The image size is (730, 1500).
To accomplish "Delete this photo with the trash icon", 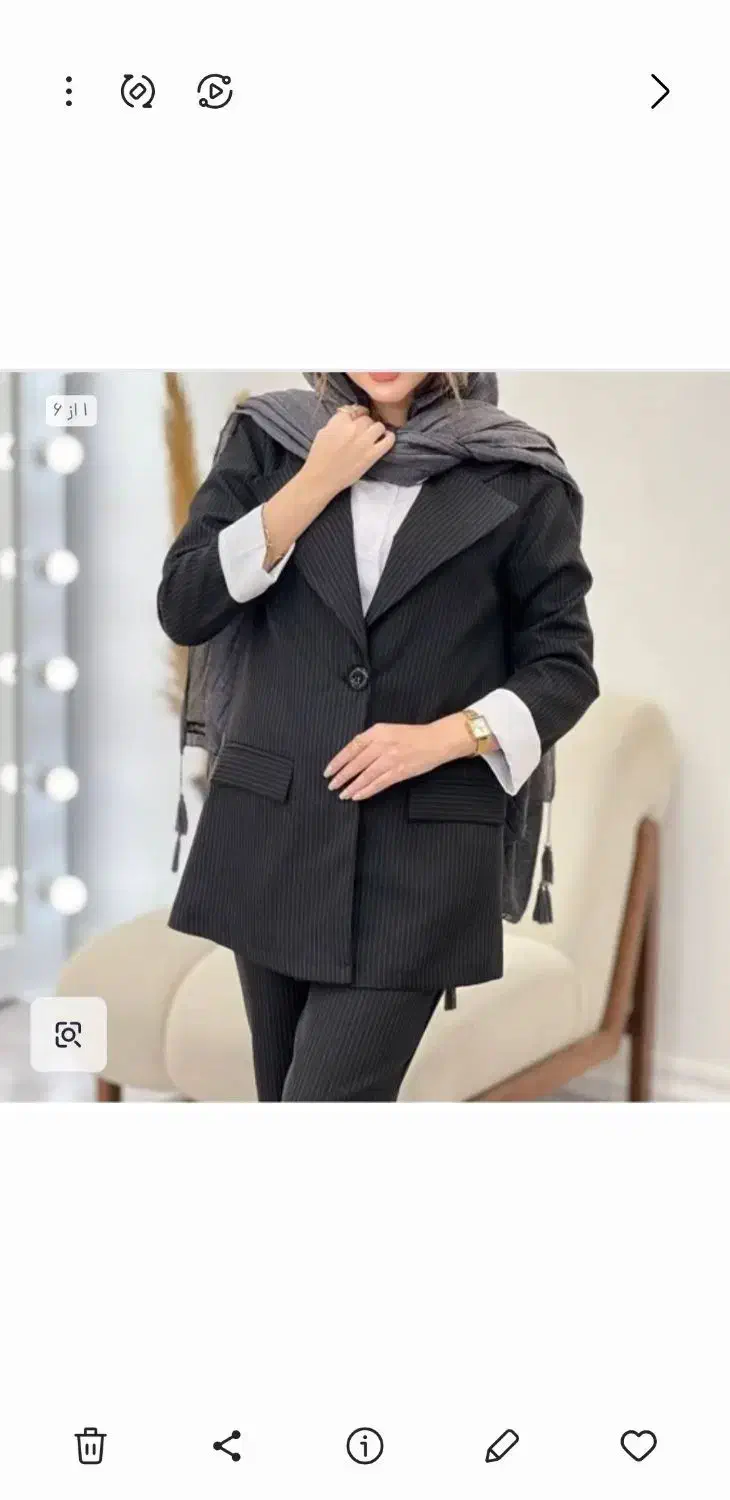I will [90, 1445].
